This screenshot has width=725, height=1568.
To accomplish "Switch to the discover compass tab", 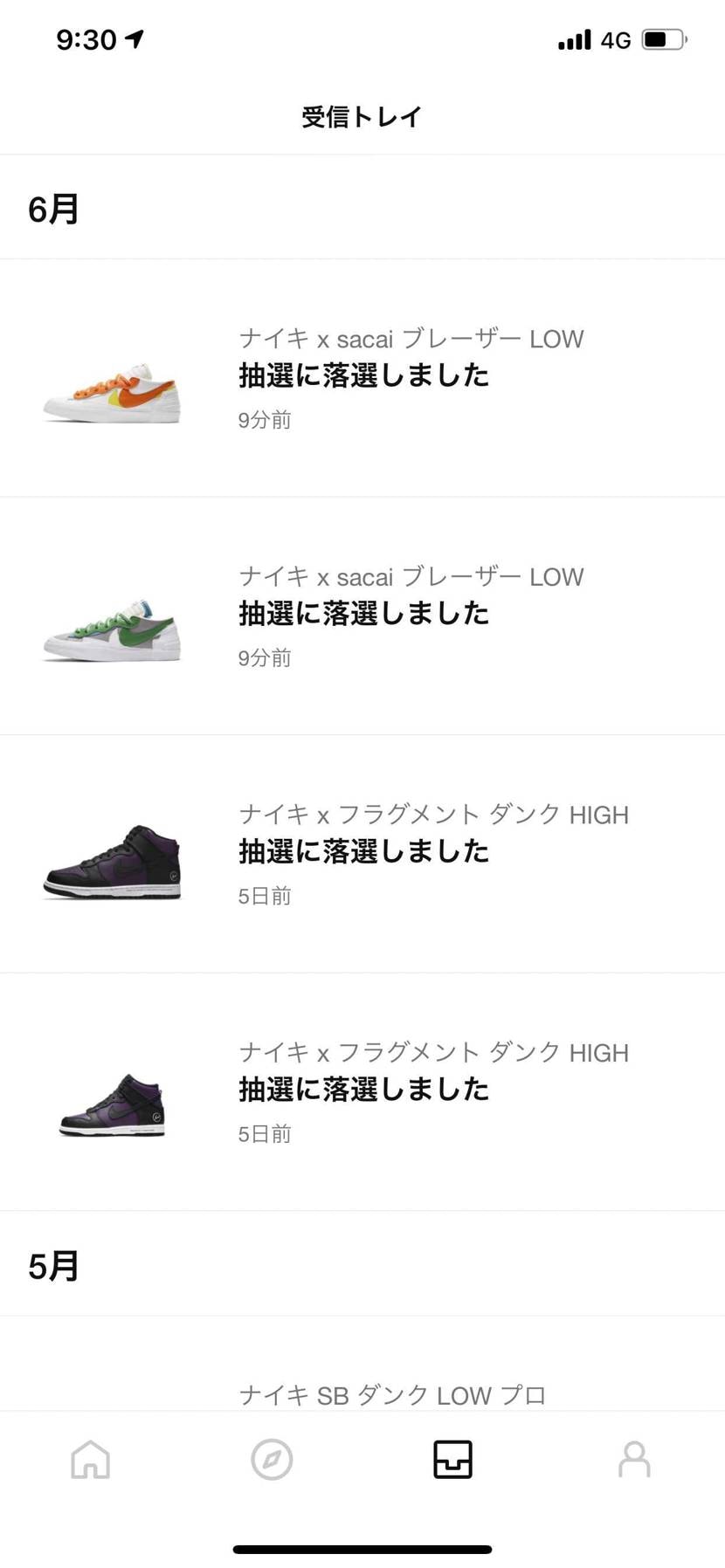I will coord(272,1459).
